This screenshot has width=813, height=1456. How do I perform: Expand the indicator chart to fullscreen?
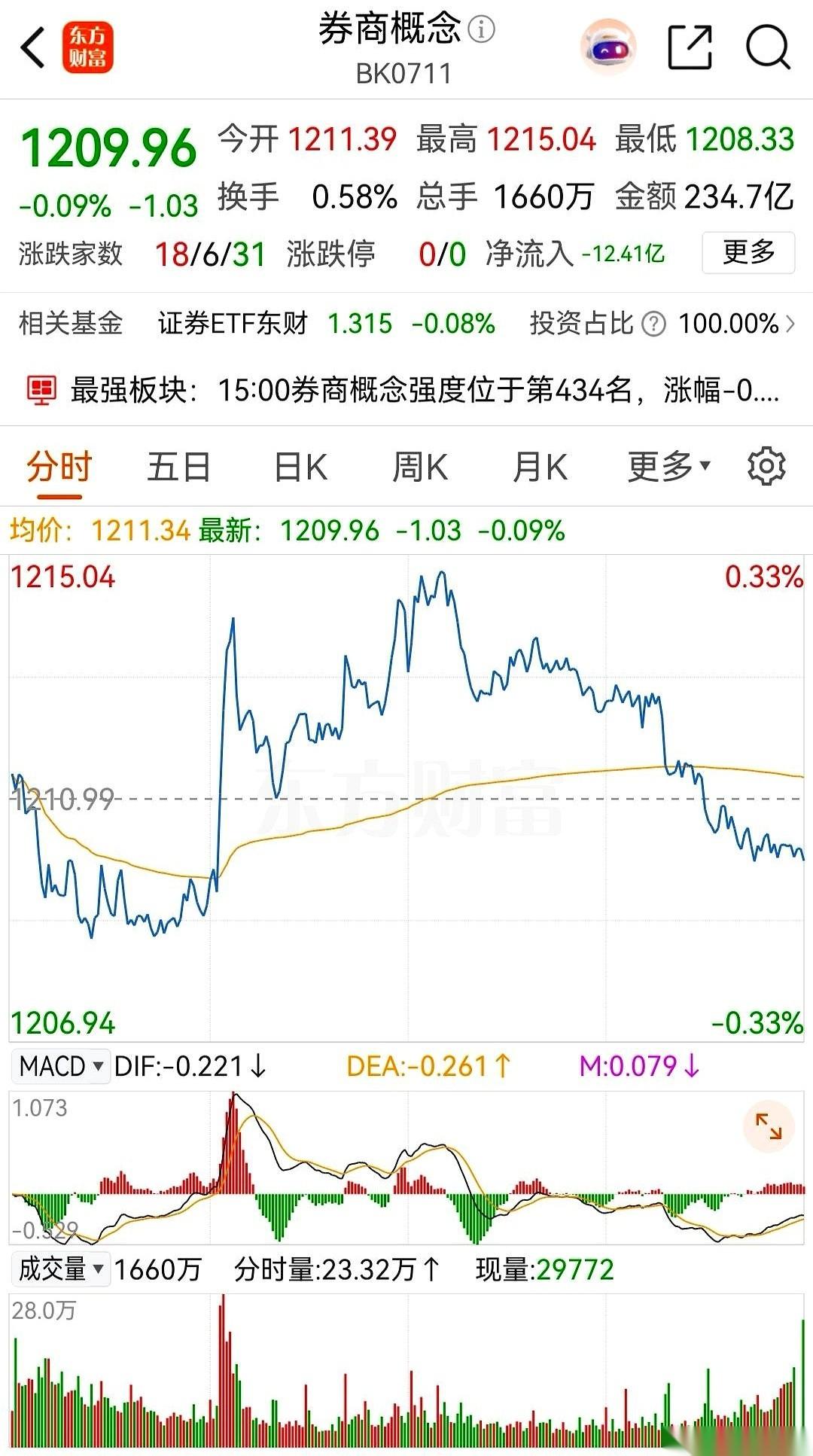pos(769,1126)
